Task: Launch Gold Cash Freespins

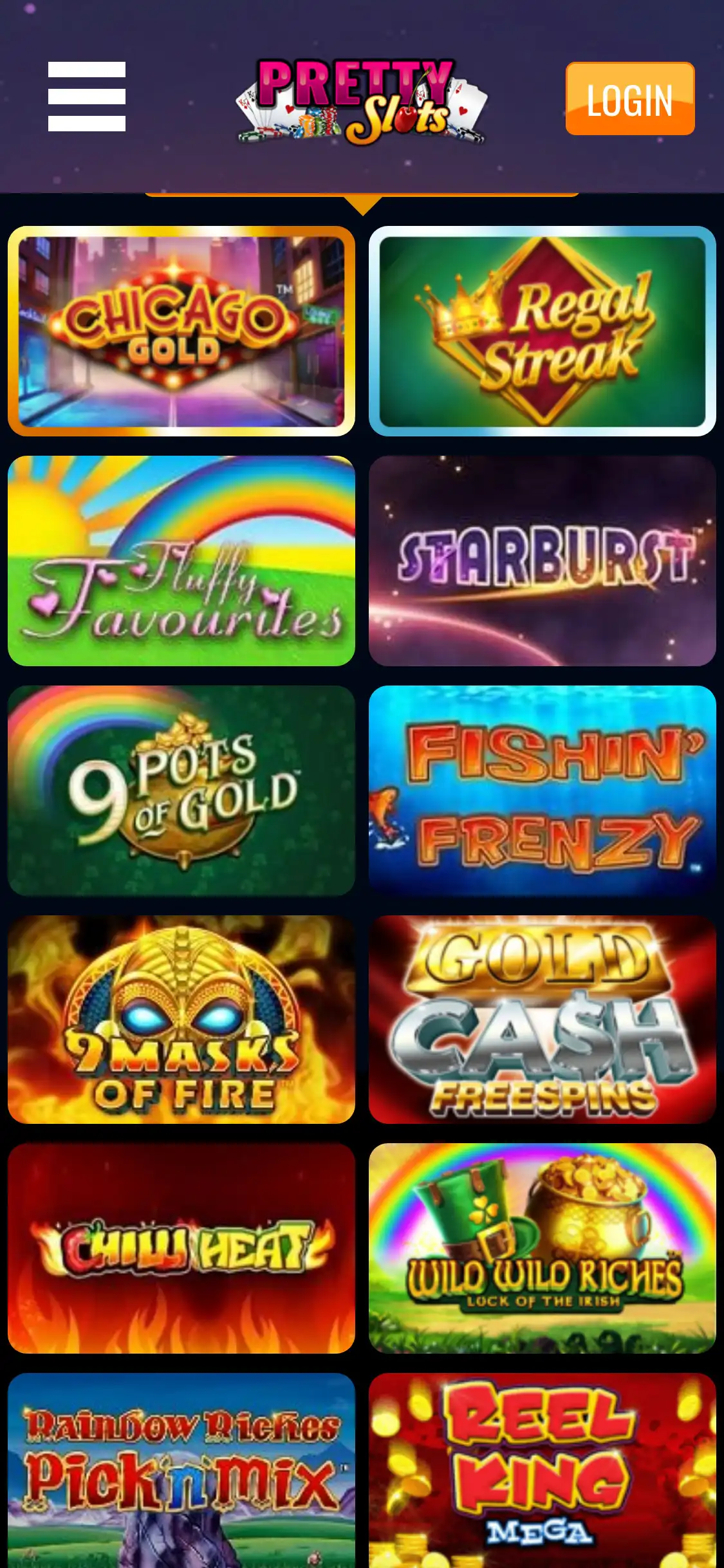Action: point(542,1020)
